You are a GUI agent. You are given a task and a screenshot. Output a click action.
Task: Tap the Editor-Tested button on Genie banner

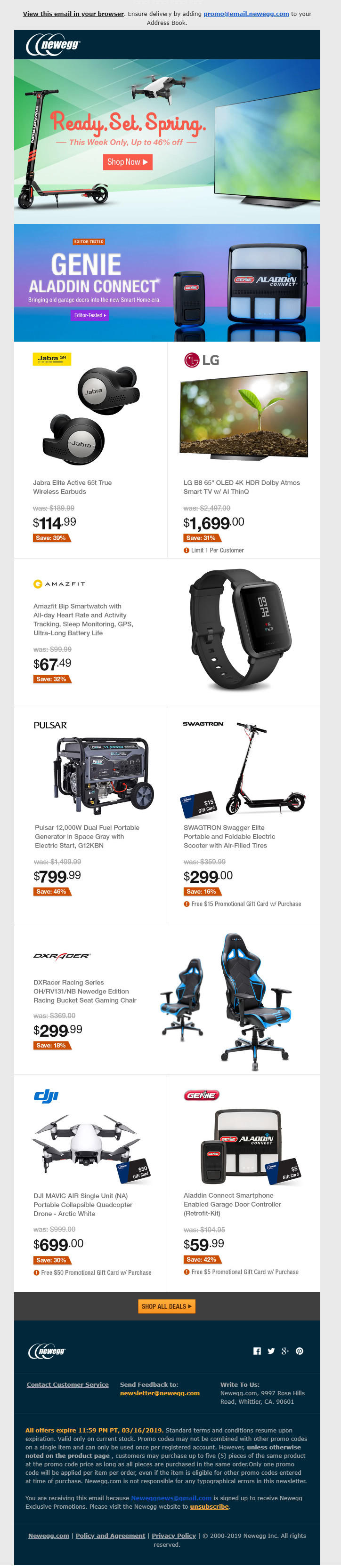pos(89,315)
